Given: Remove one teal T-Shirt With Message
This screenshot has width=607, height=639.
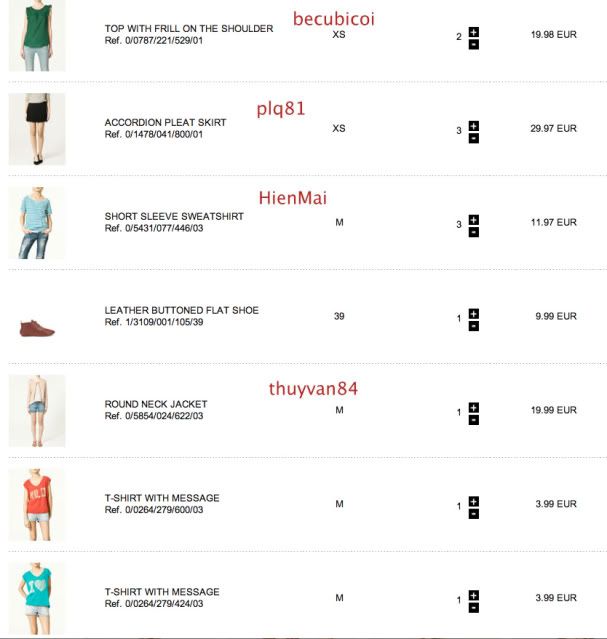Looking at the screenshot, I should [x=473, y=607].
